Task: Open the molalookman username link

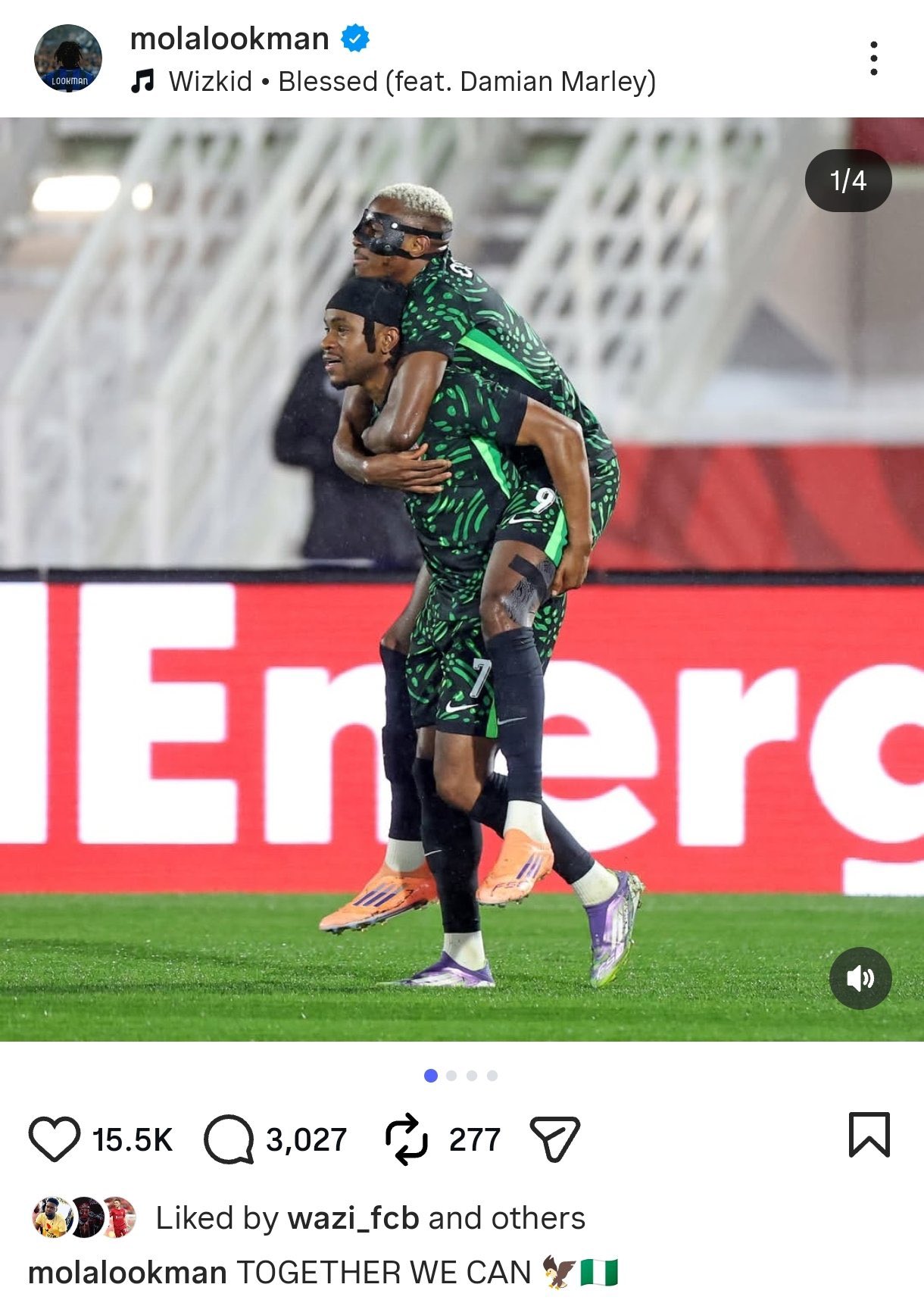Action: coord(229,39)
